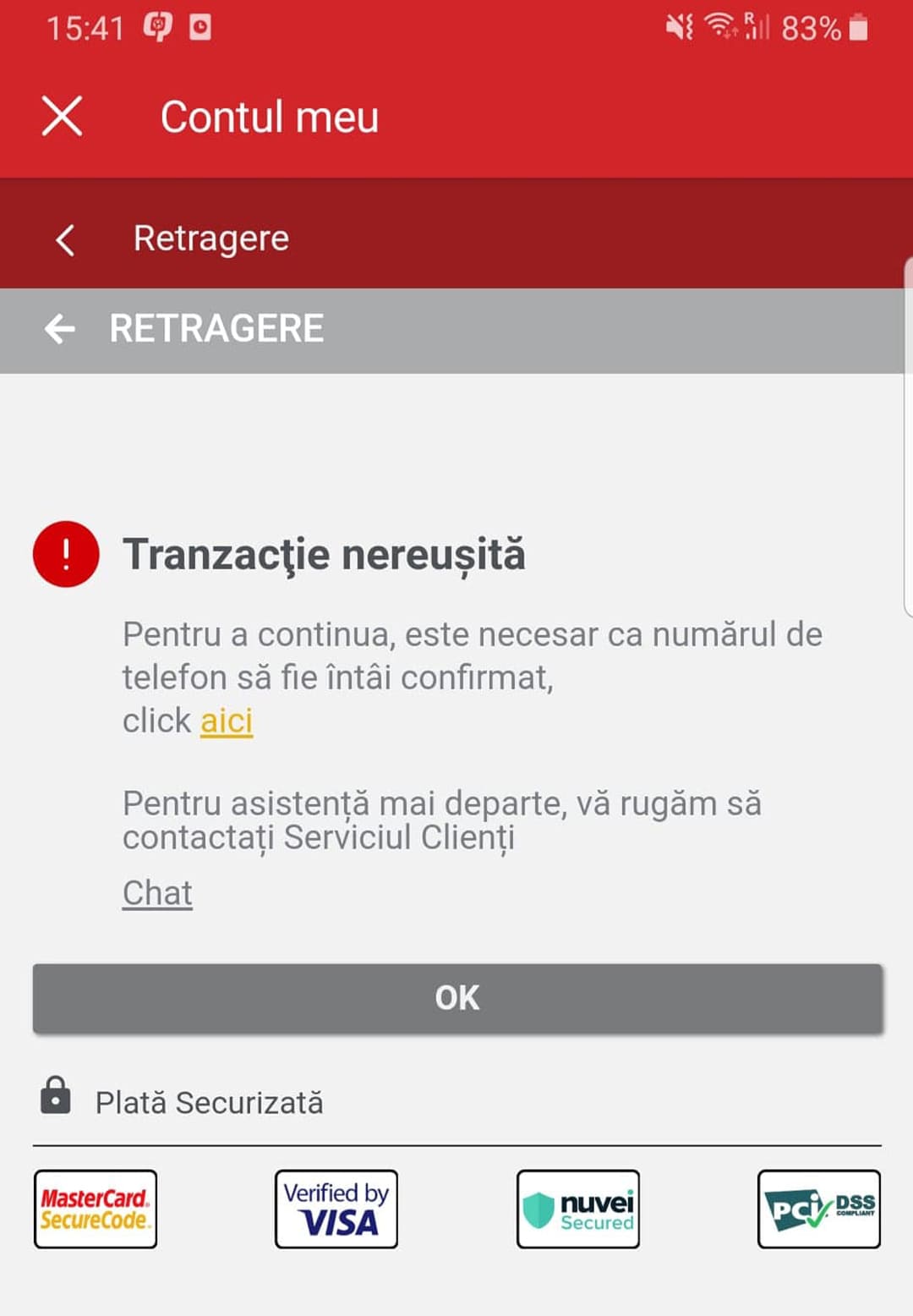Tap the back arrow beside RETRAGERE
This screenshot has height=1316, width=913.
coord(60,329)
